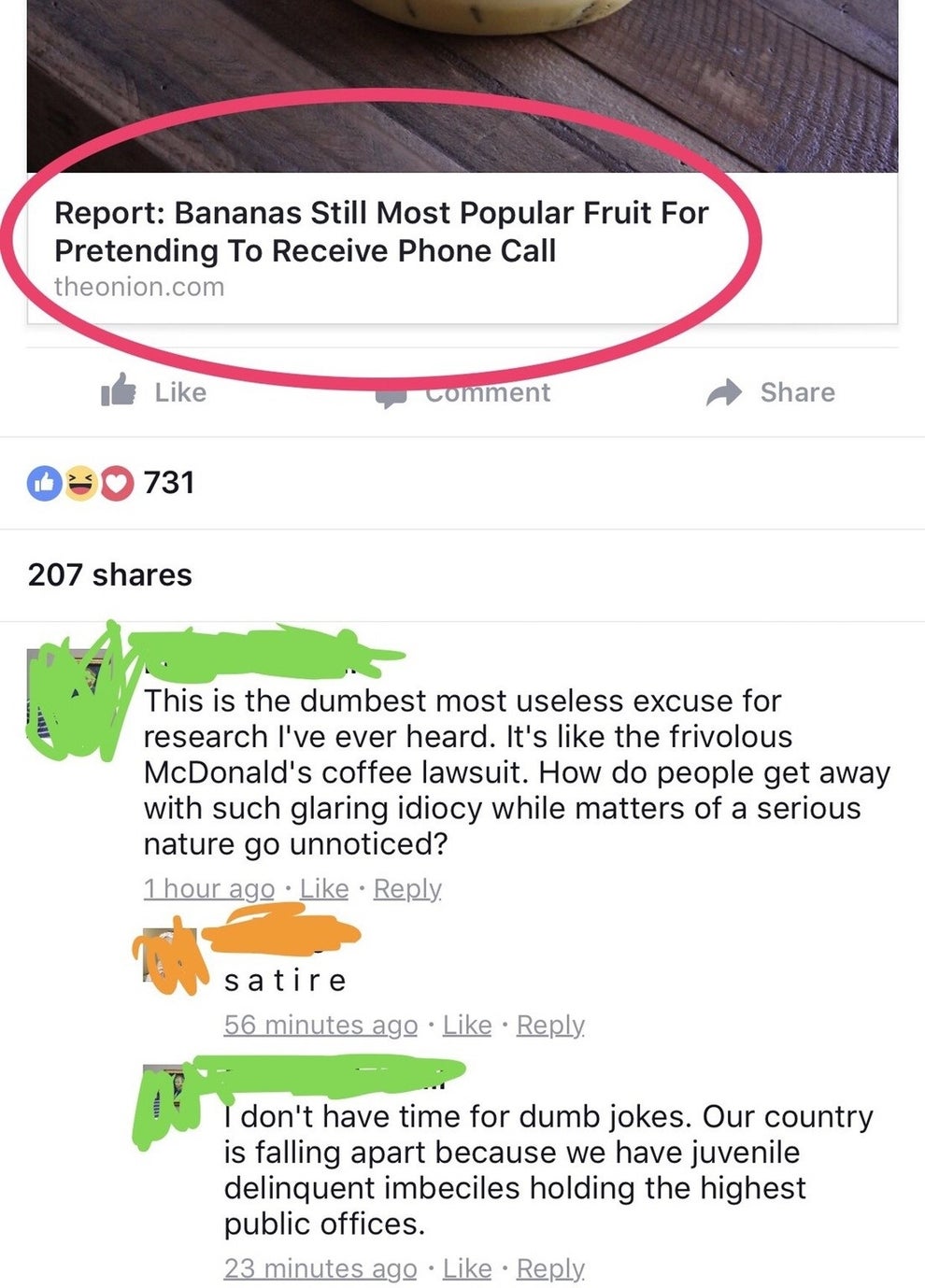Screen dimensions: 925x1288
Task: Reply to the comment from 23 minutes ago
Action: [x=550, y=1267]
